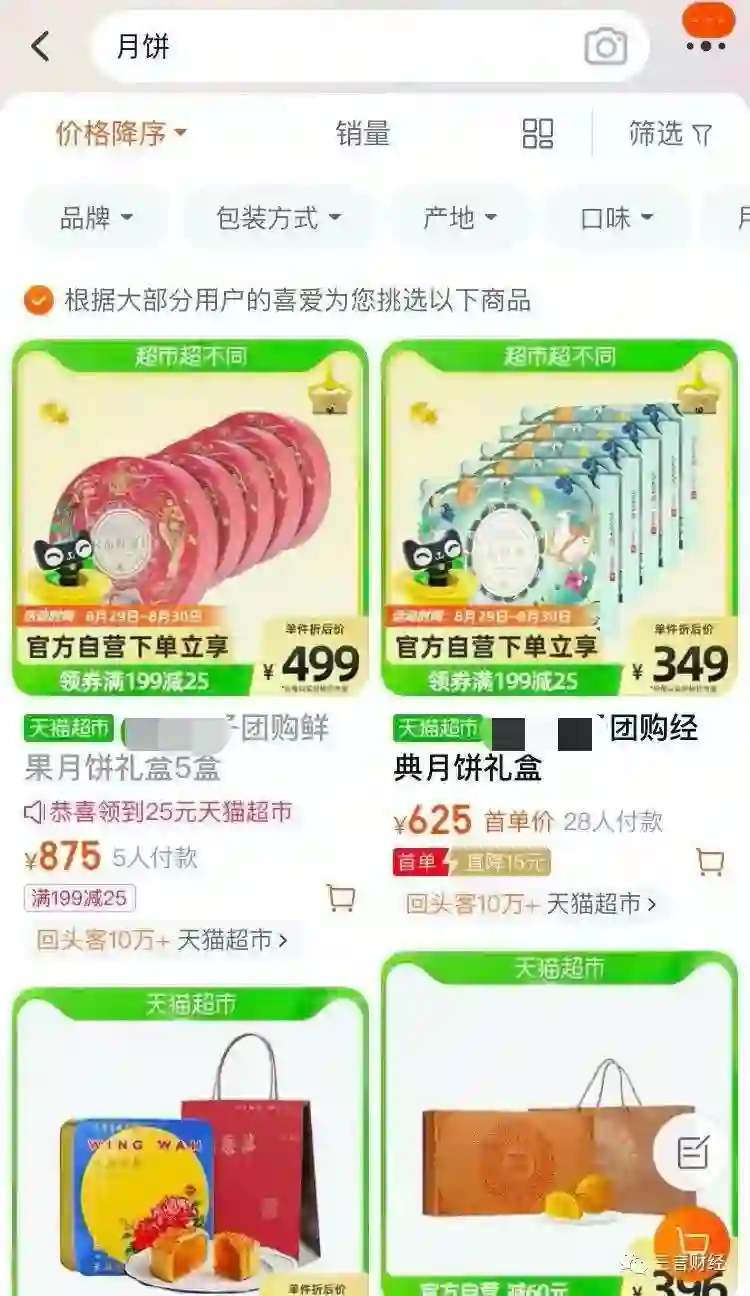This screenshot has height=1296, width=750.
Task: Open the three-dot overflow menu
Action: click(x=706, y=45)
